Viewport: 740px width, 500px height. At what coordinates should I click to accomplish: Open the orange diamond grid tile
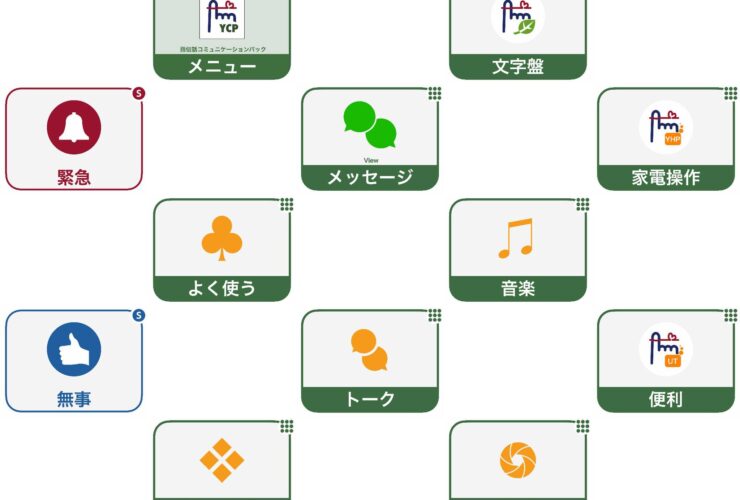(222, 461)
